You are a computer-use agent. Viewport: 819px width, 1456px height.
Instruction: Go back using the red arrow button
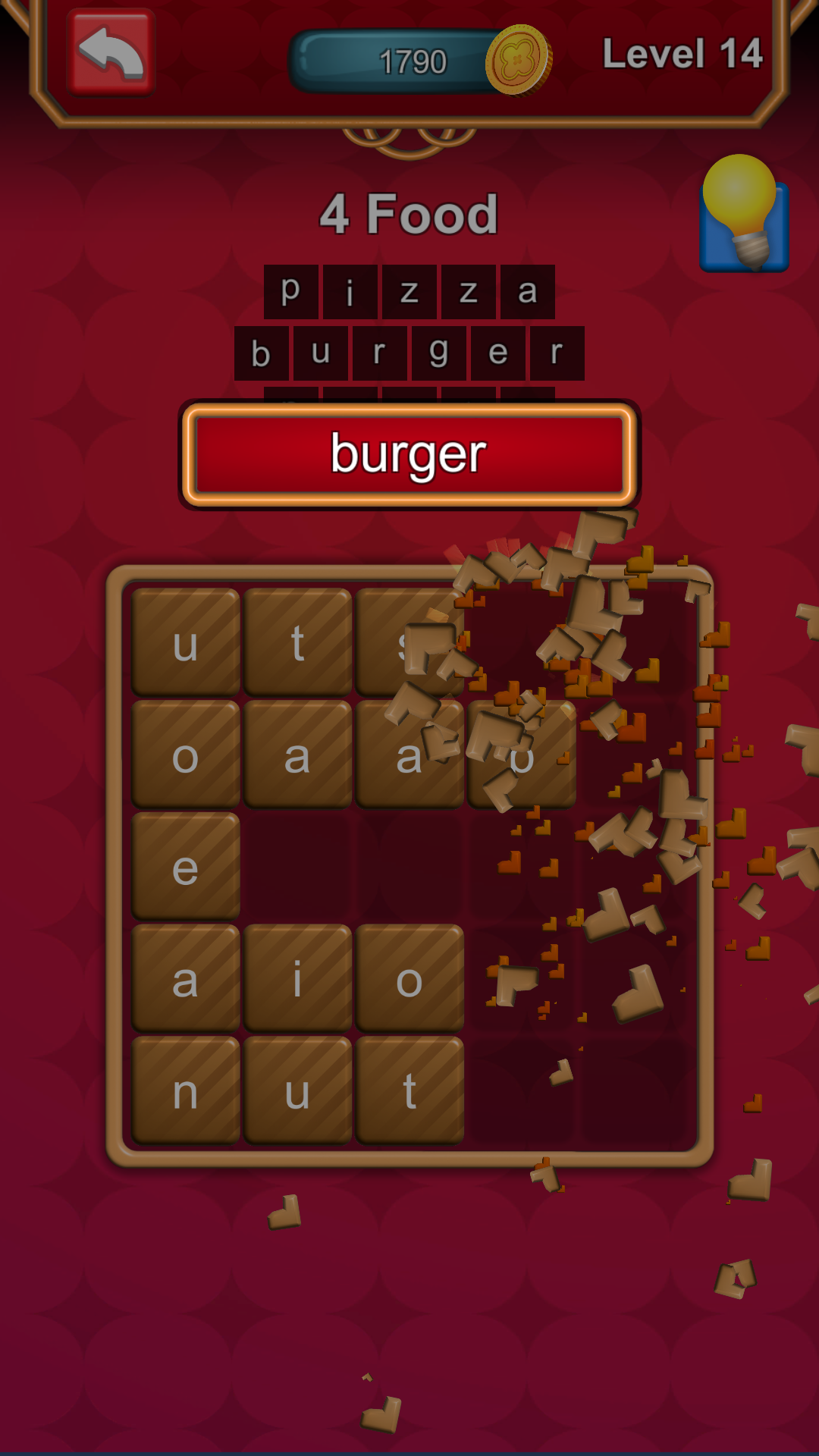pyautogui.click(x=111, y=52)
